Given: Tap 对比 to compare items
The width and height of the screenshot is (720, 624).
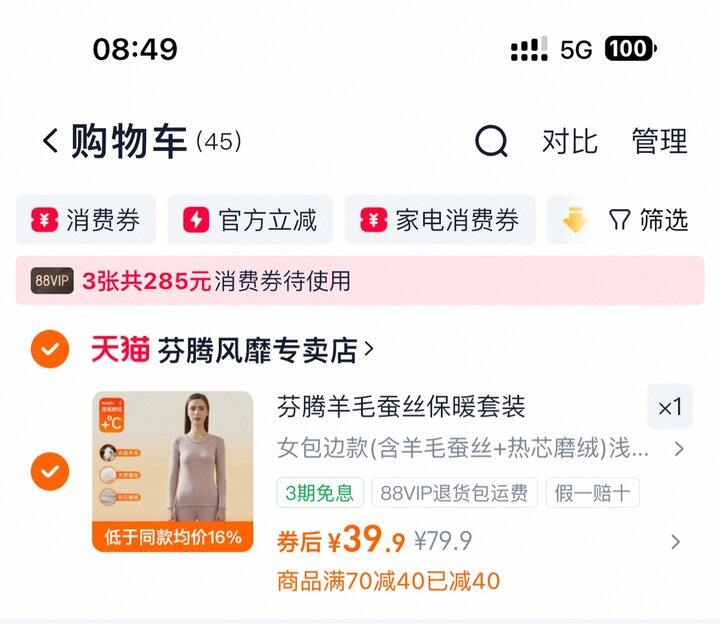Looking at the screenshot, I should click(570, 141).
